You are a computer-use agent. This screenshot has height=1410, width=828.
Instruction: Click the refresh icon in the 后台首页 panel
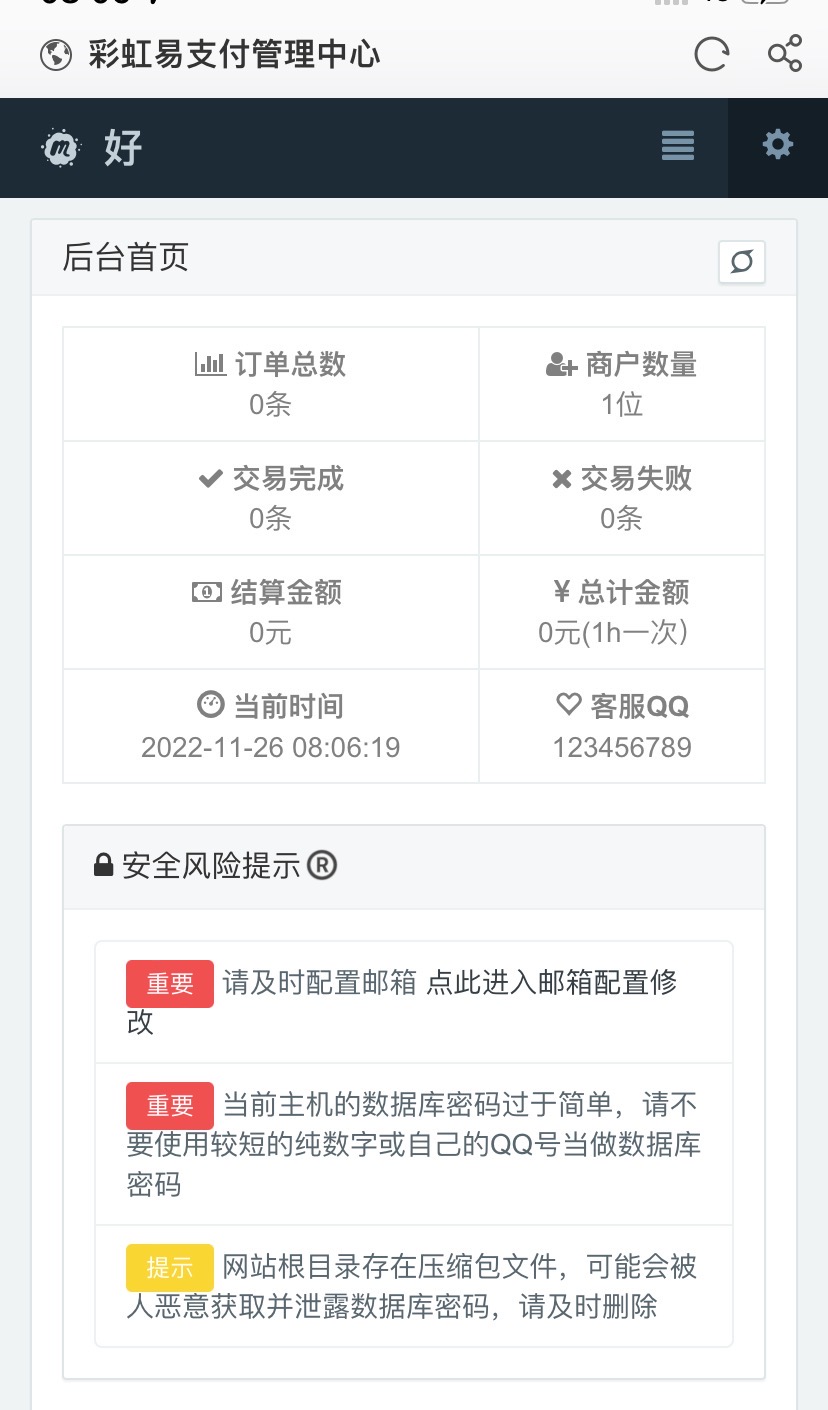point(741,261)
